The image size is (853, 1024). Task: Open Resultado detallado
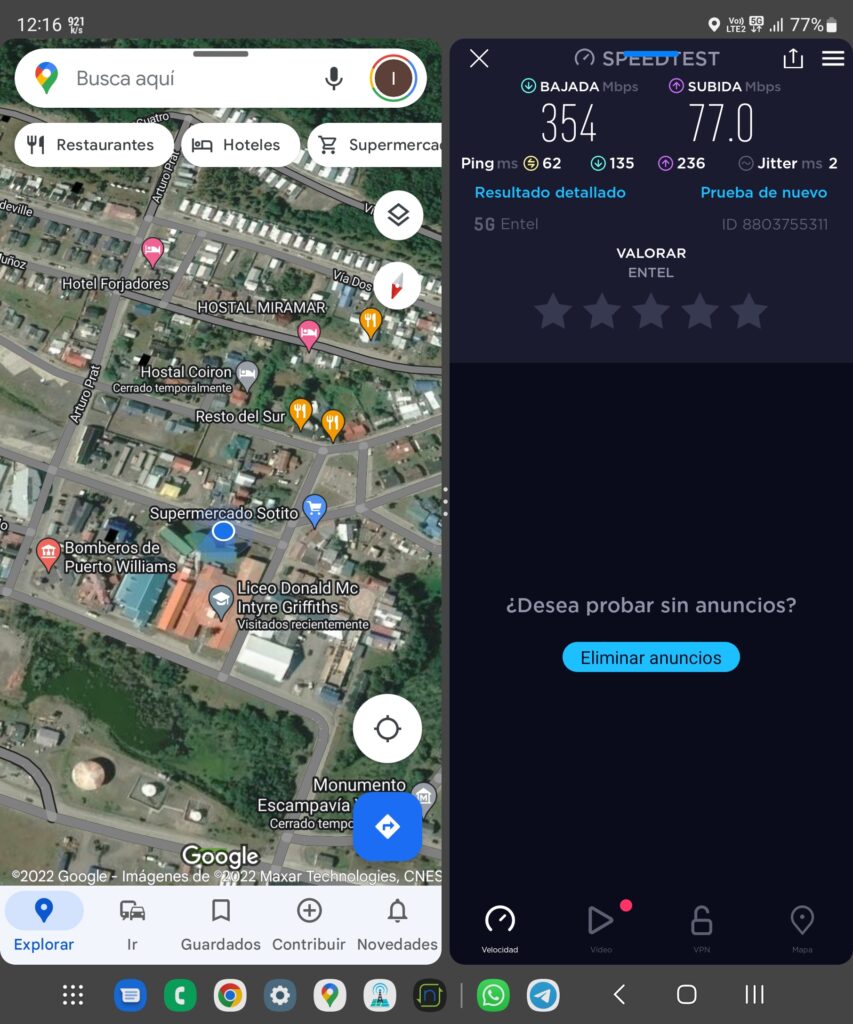[x=549, y=192]
